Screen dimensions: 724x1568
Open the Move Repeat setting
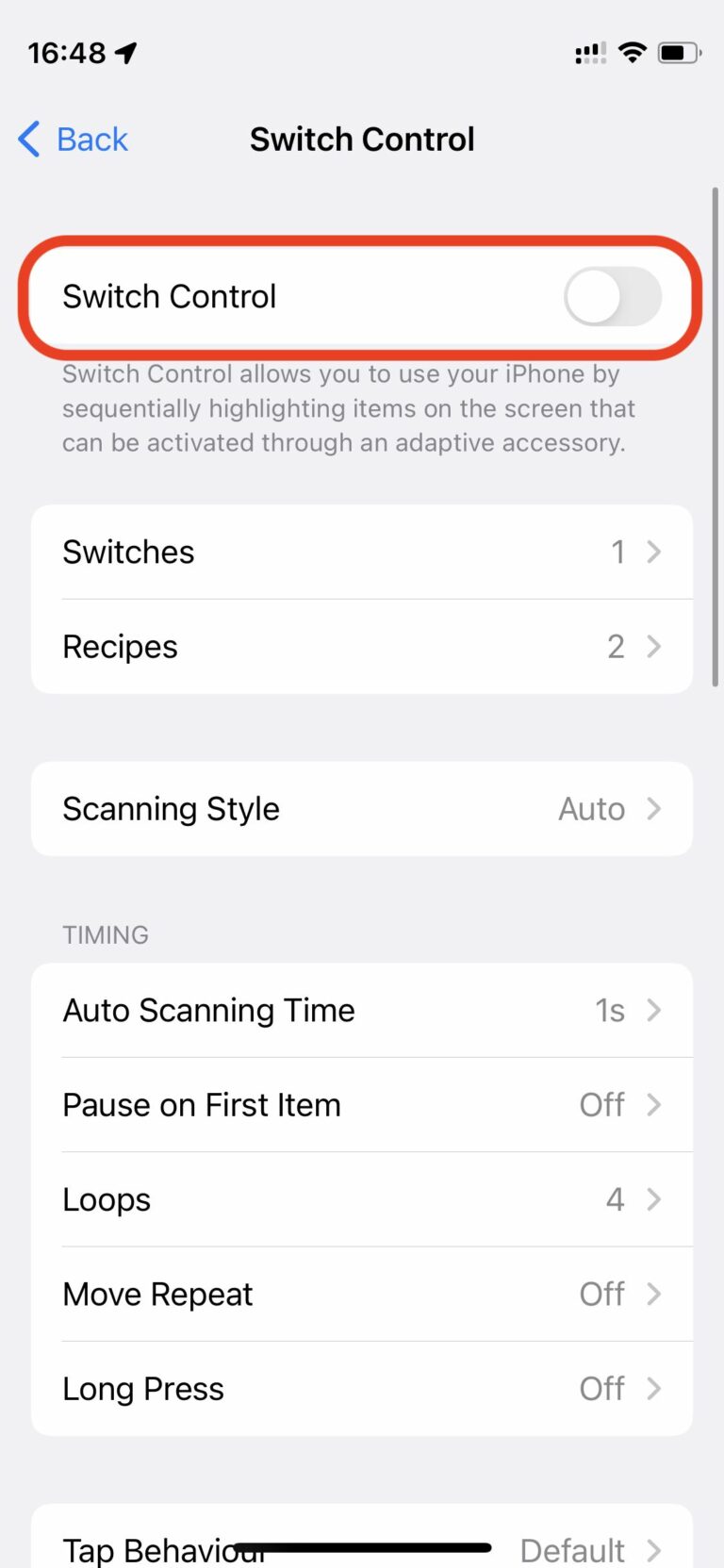(362, 1294)
